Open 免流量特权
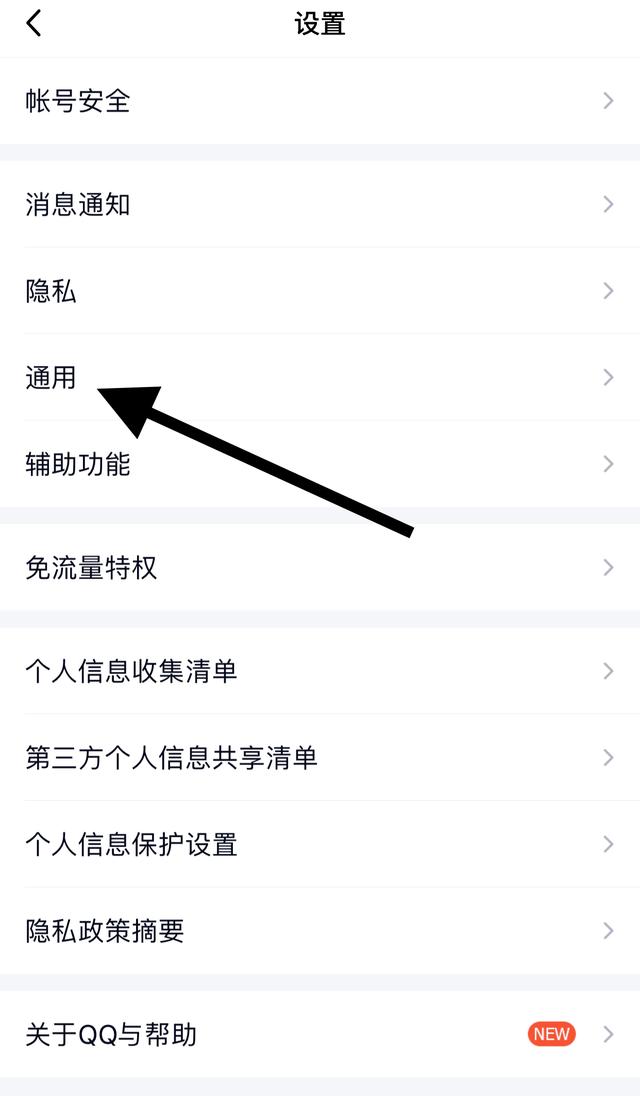The width and height of the screenshot is (640, 1096). pos(320,567)
